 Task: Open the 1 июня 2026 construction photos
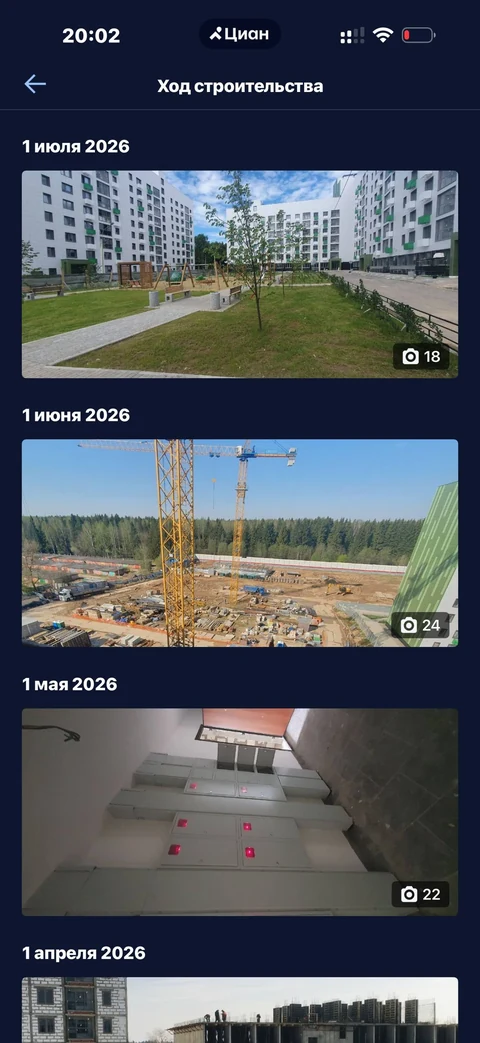240,543
